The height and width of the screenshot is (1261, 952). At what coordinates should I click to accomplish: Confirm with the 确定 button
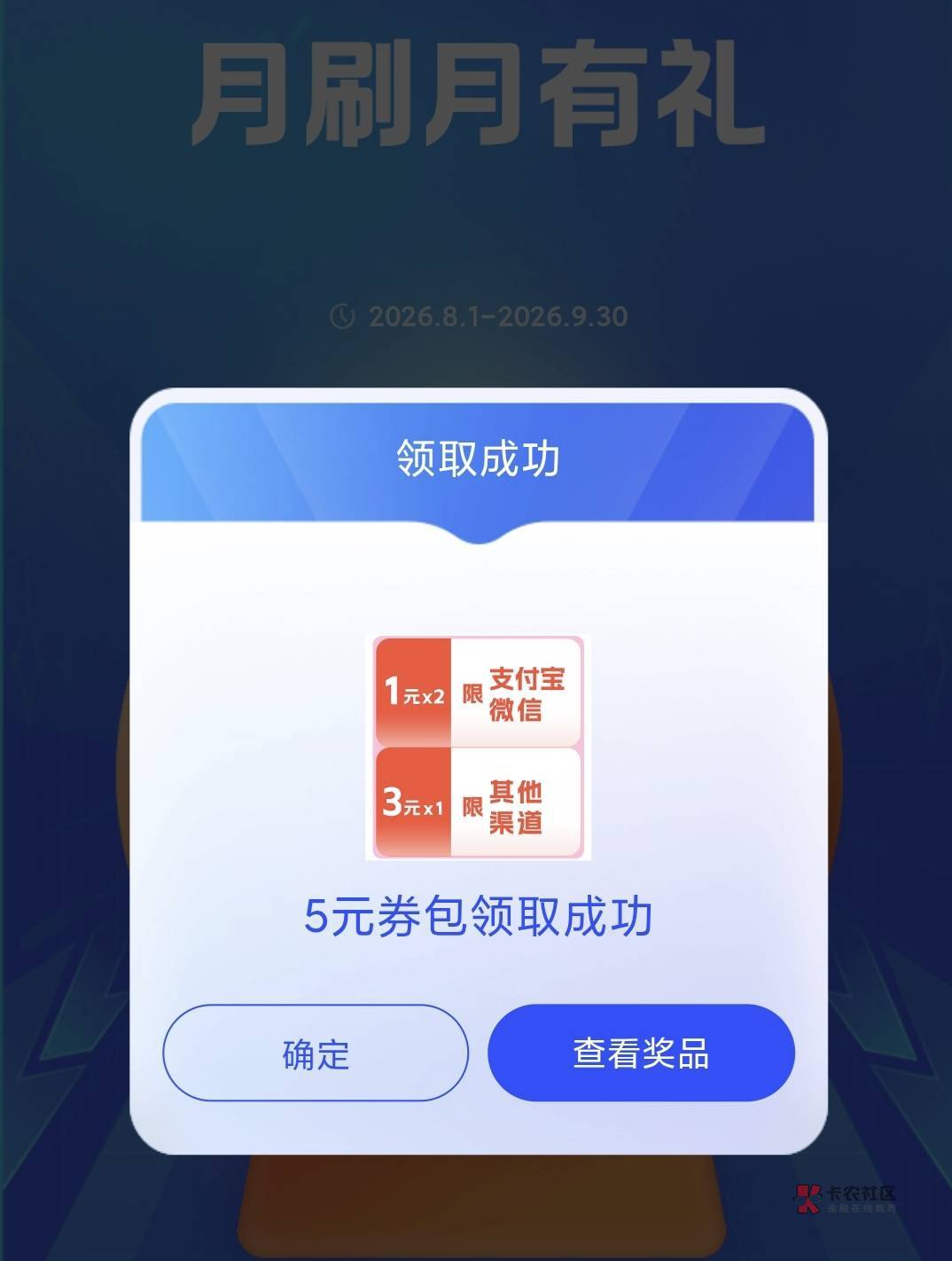(316, 1053)
